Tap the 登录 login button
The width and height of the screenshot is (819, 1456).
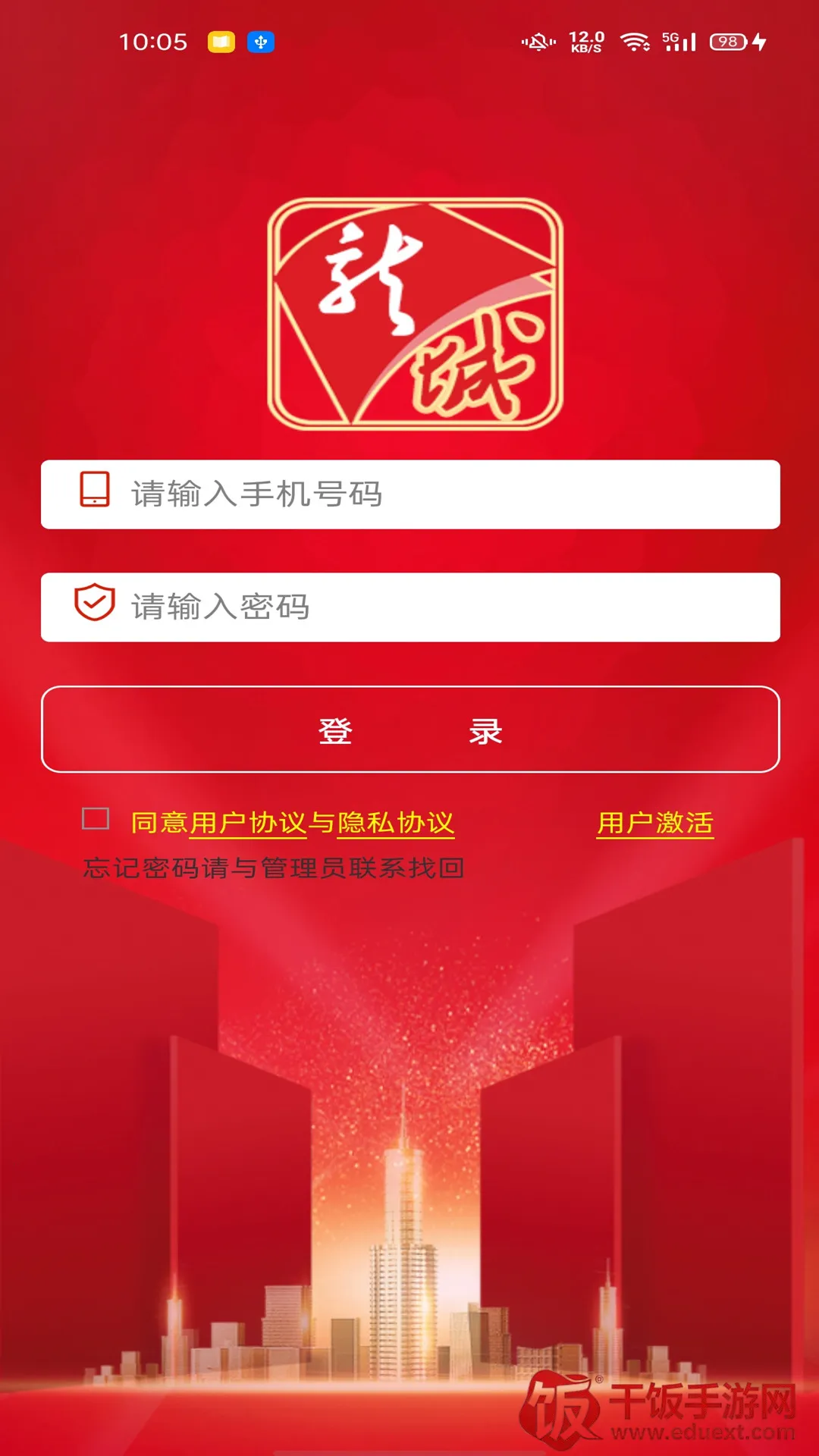(409, 730)
